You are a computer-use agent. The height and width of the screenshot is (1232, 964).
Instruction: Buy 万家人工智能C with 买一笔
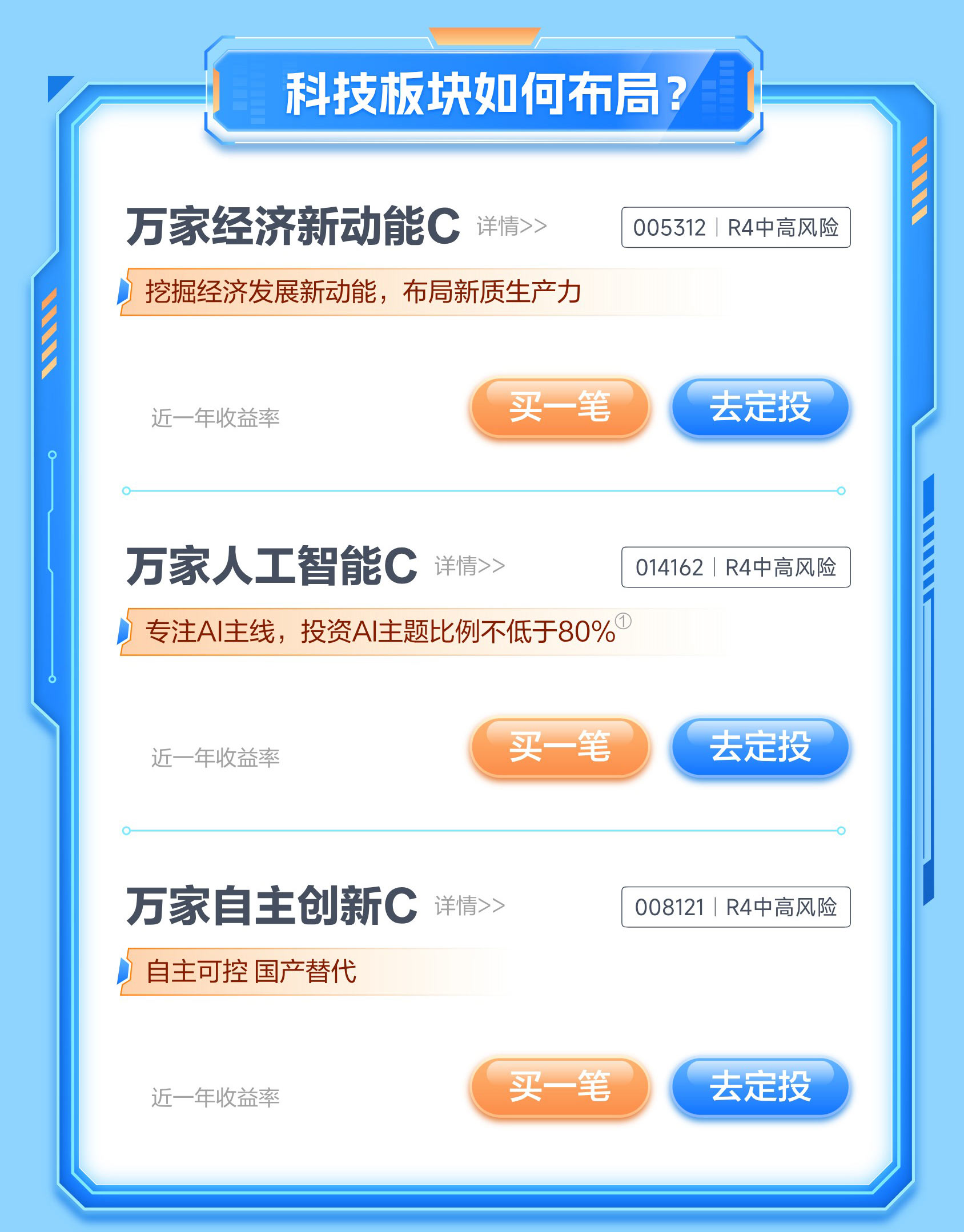[560, 747]
